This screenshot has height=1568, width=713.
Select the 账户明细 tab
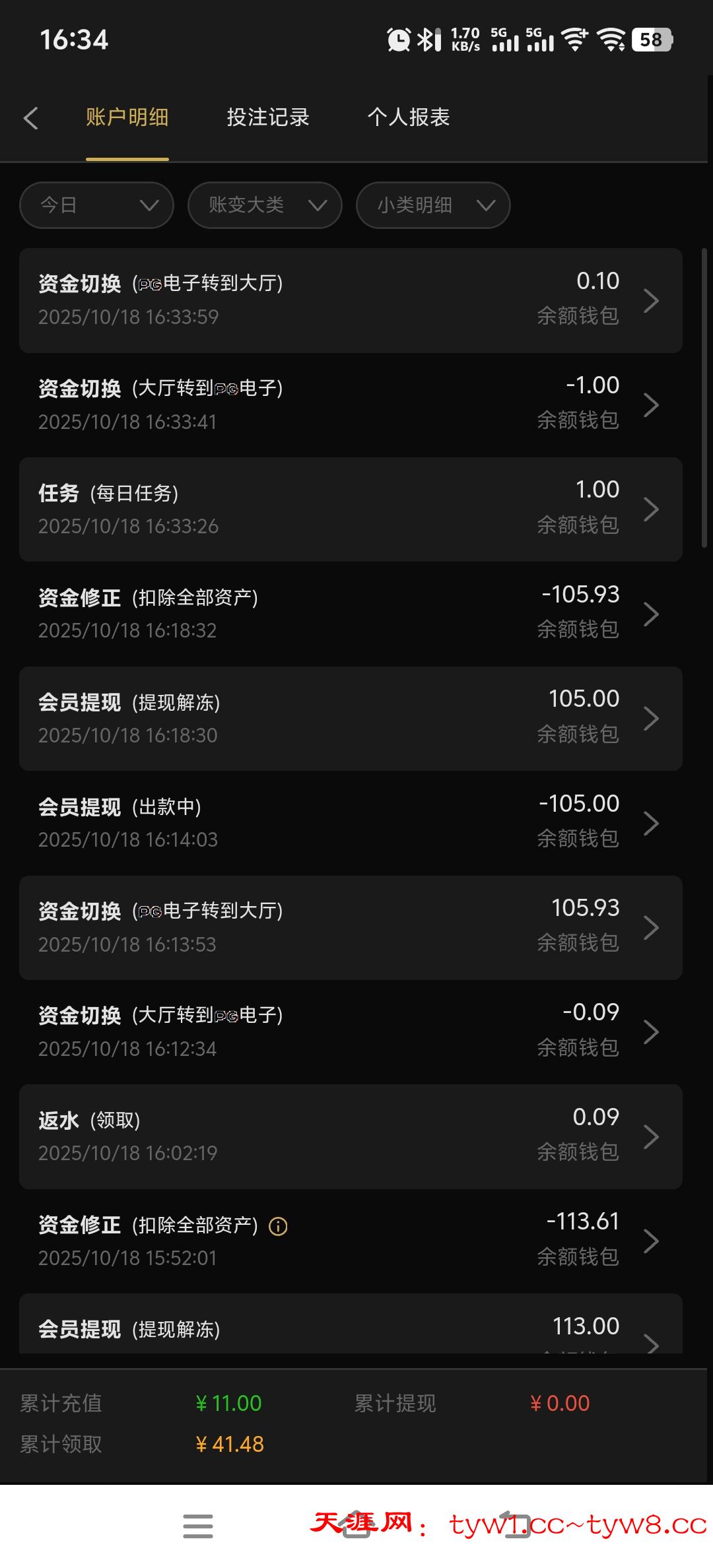pos(127,117)
